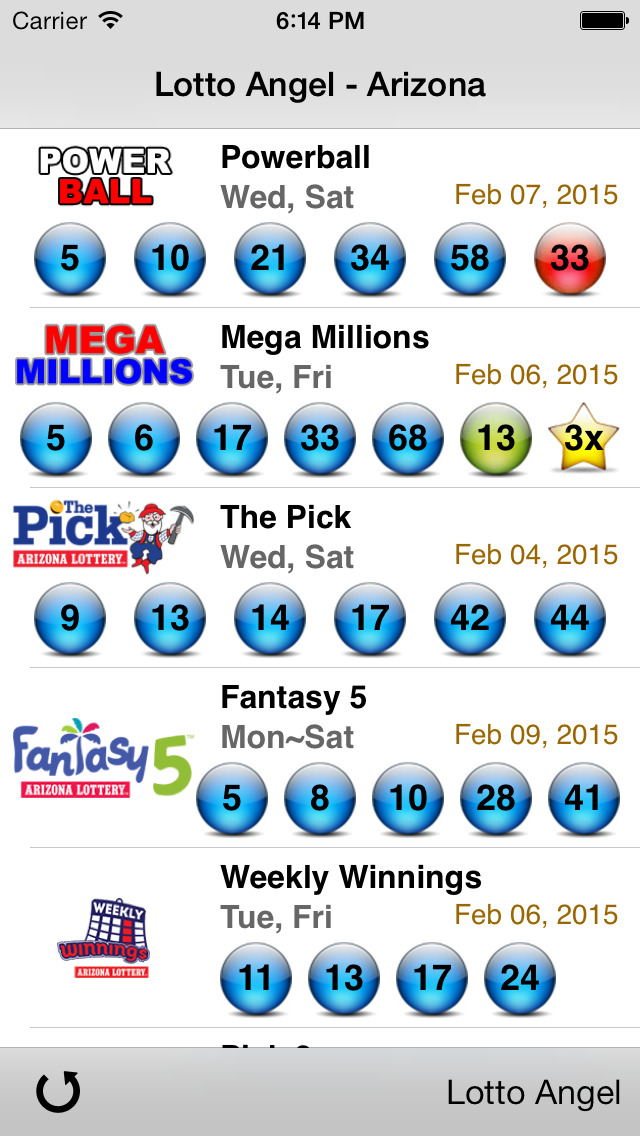
Task: Refresh the lottery results
Action: (x=58, y=1092)
